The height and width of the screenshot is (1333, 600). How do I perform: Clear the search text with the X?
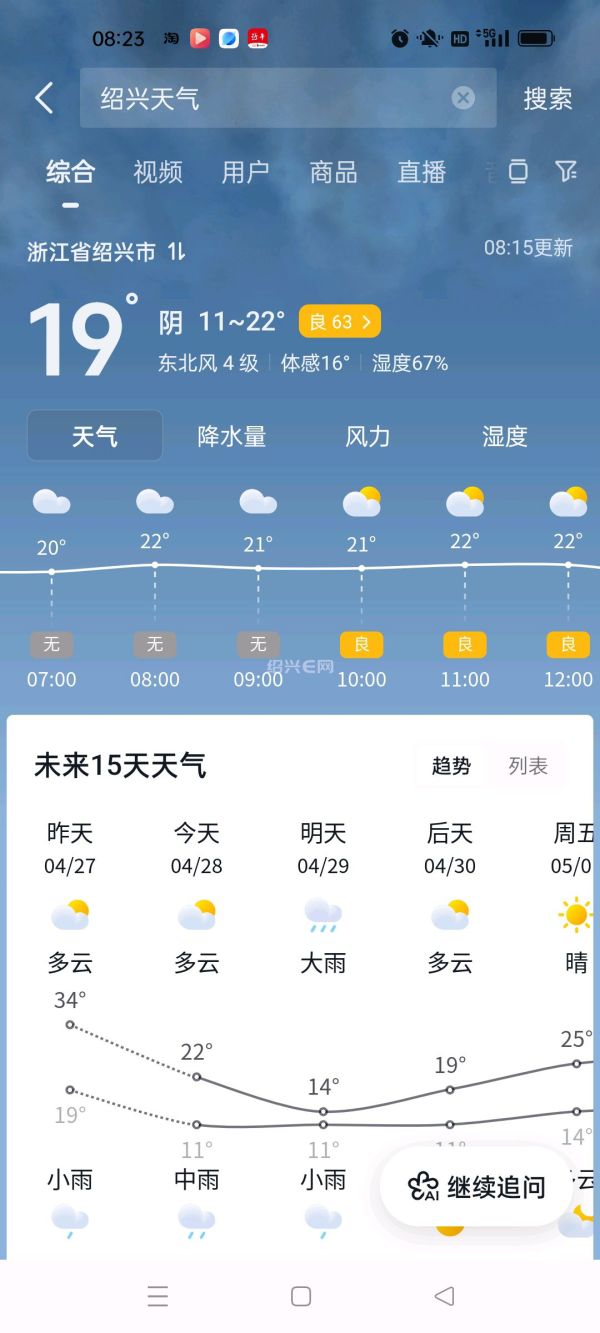coord(463,98)
